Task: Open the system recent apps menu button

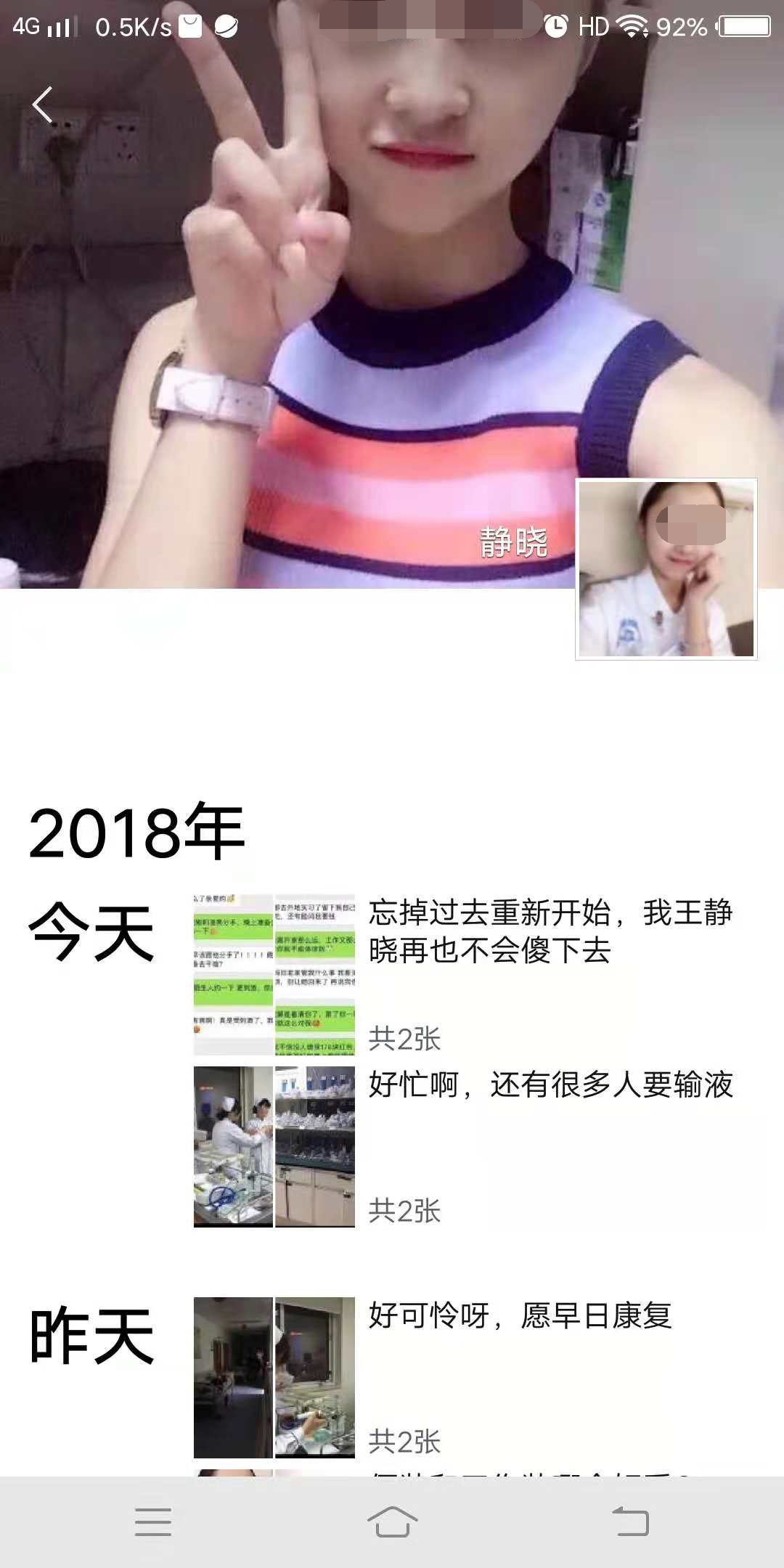Action: (153, 1522)
